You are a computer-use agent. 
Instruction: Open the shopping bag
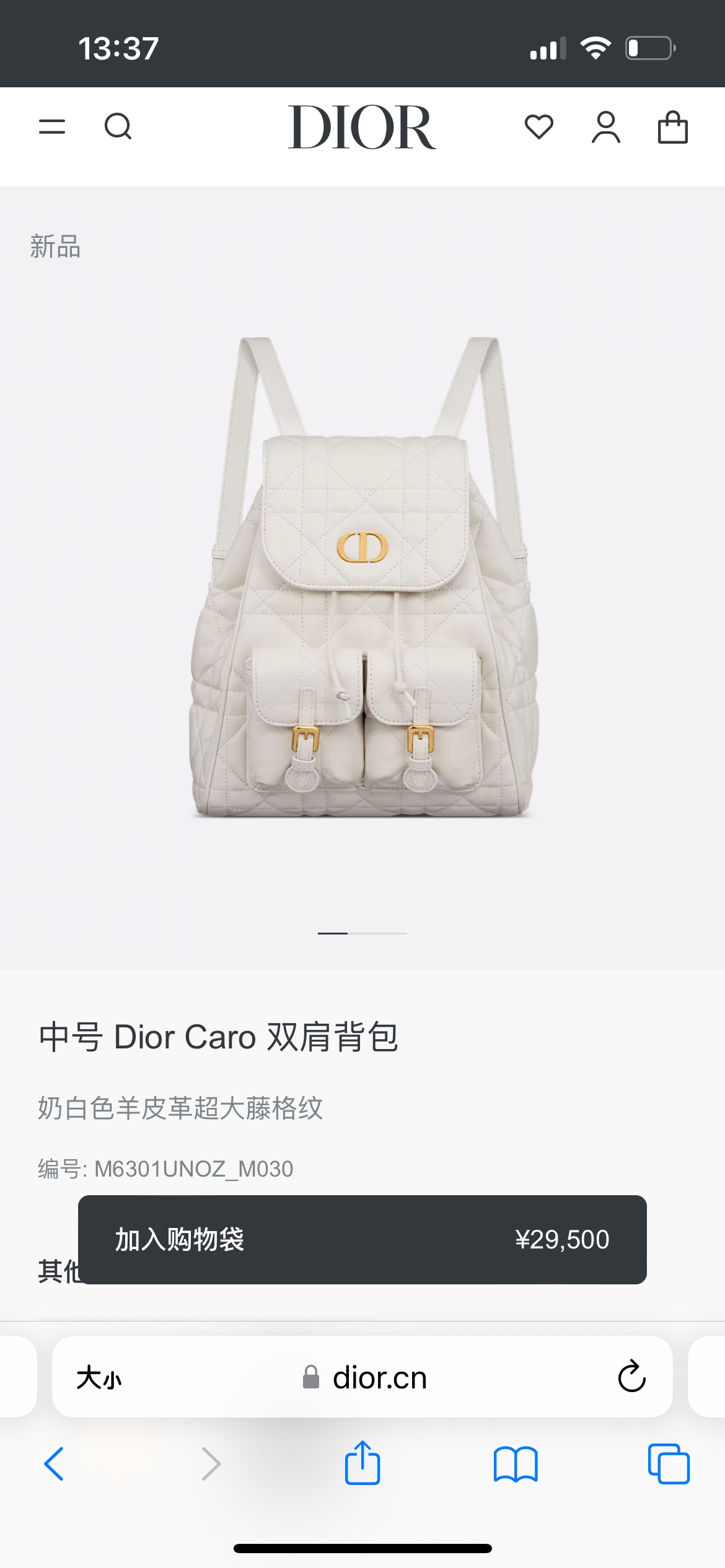coord(672,128)
